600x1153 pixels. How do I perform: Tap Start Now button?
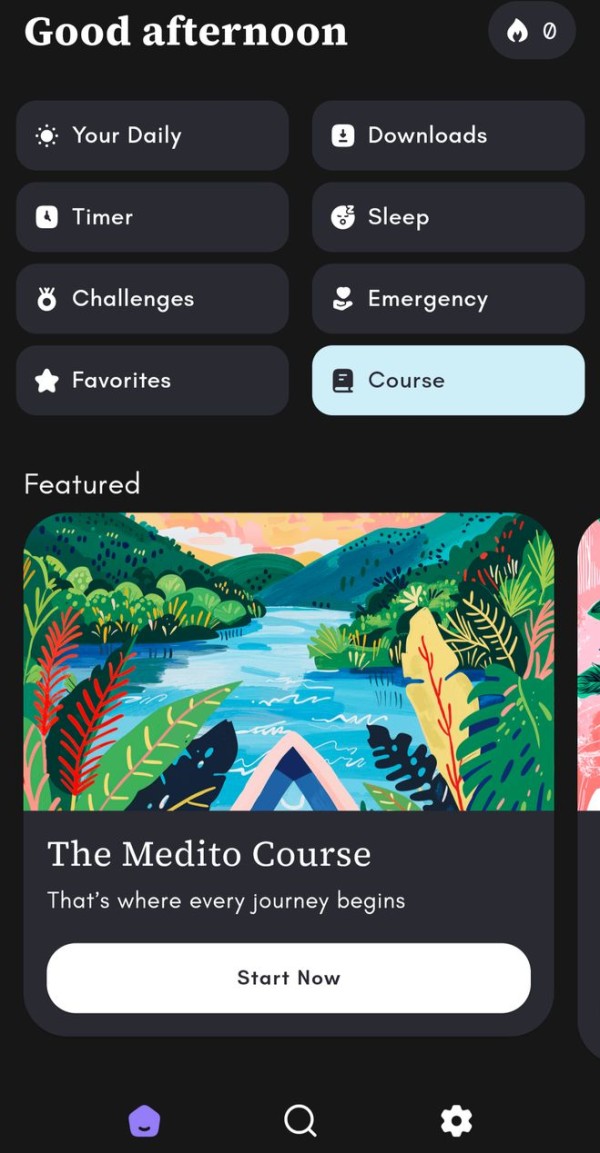288,978
